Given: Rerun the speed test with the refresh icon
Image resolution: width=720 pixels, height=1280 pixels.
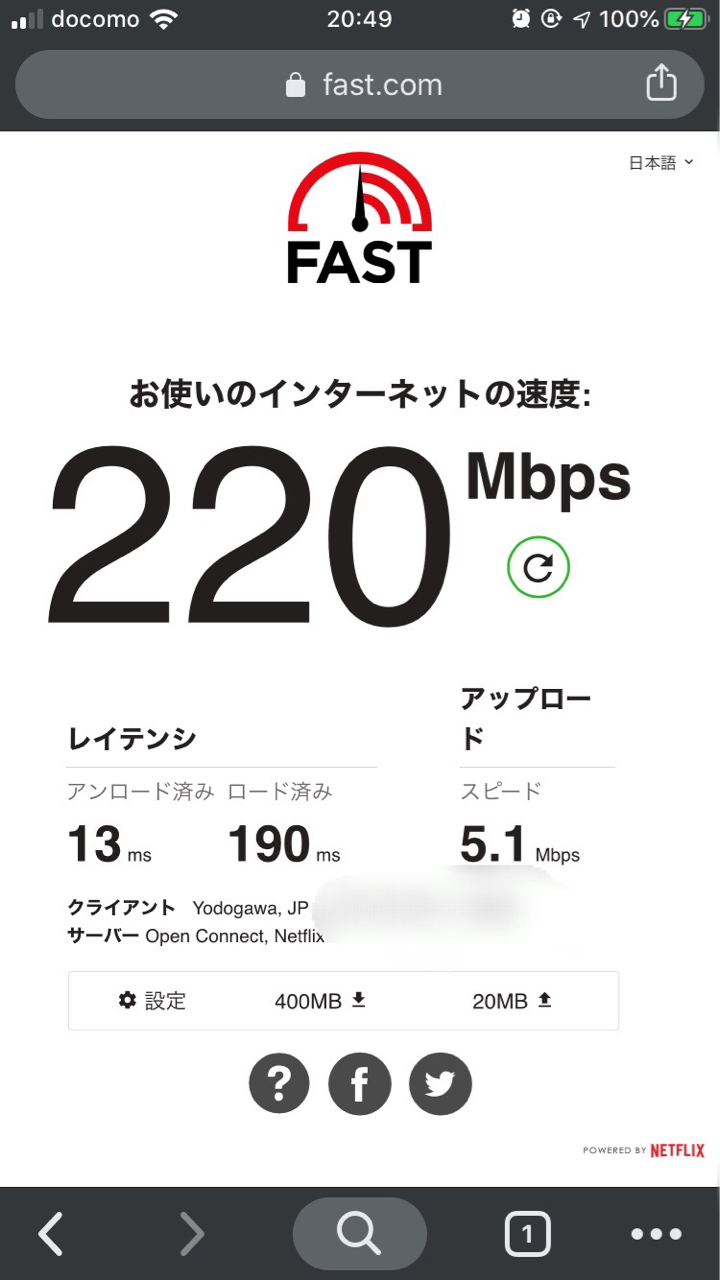Looking at the screenshot, I should [x=538, y=568].
